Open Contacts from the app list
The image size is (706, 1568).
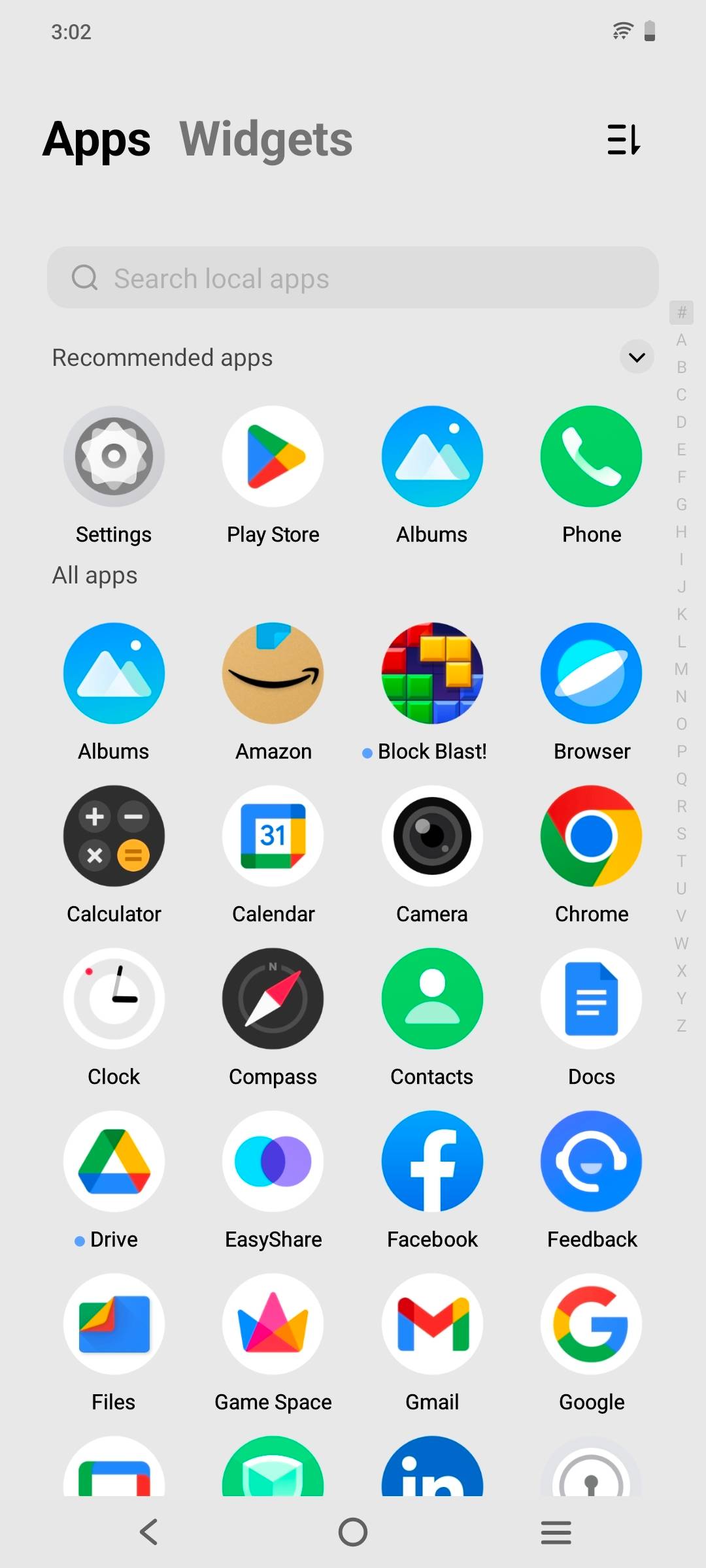pyautogui.click(x=432, y=1000)
